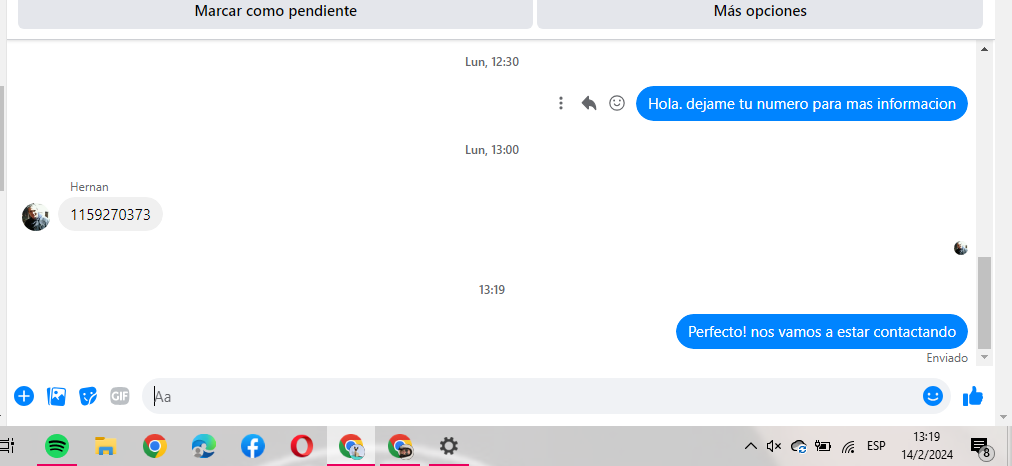
Task: Open Opera browser from taskbar
Action: [x=302, y=446]
